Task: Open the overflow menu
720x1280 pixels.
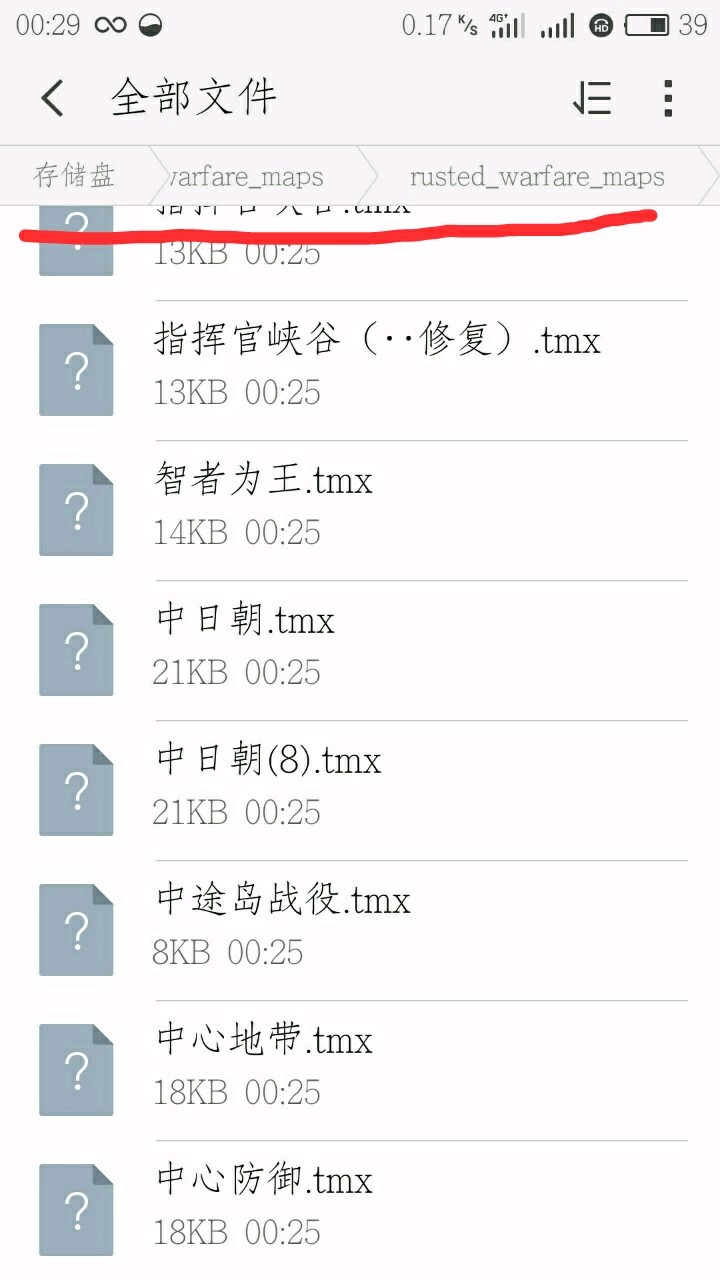Action: (668, 98)
